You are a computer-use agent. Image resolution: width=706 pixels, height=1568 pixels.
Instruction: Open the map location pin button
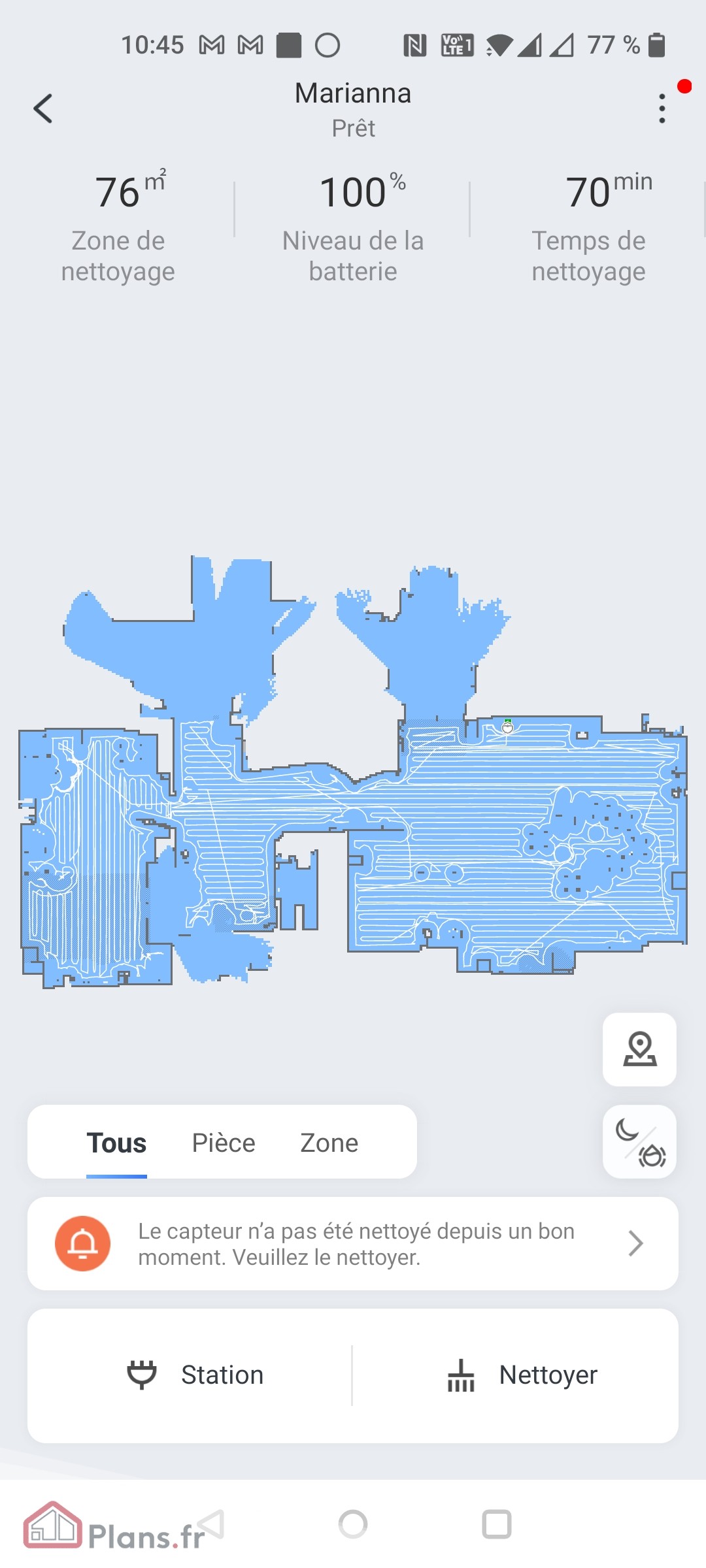pos(639,1049)
